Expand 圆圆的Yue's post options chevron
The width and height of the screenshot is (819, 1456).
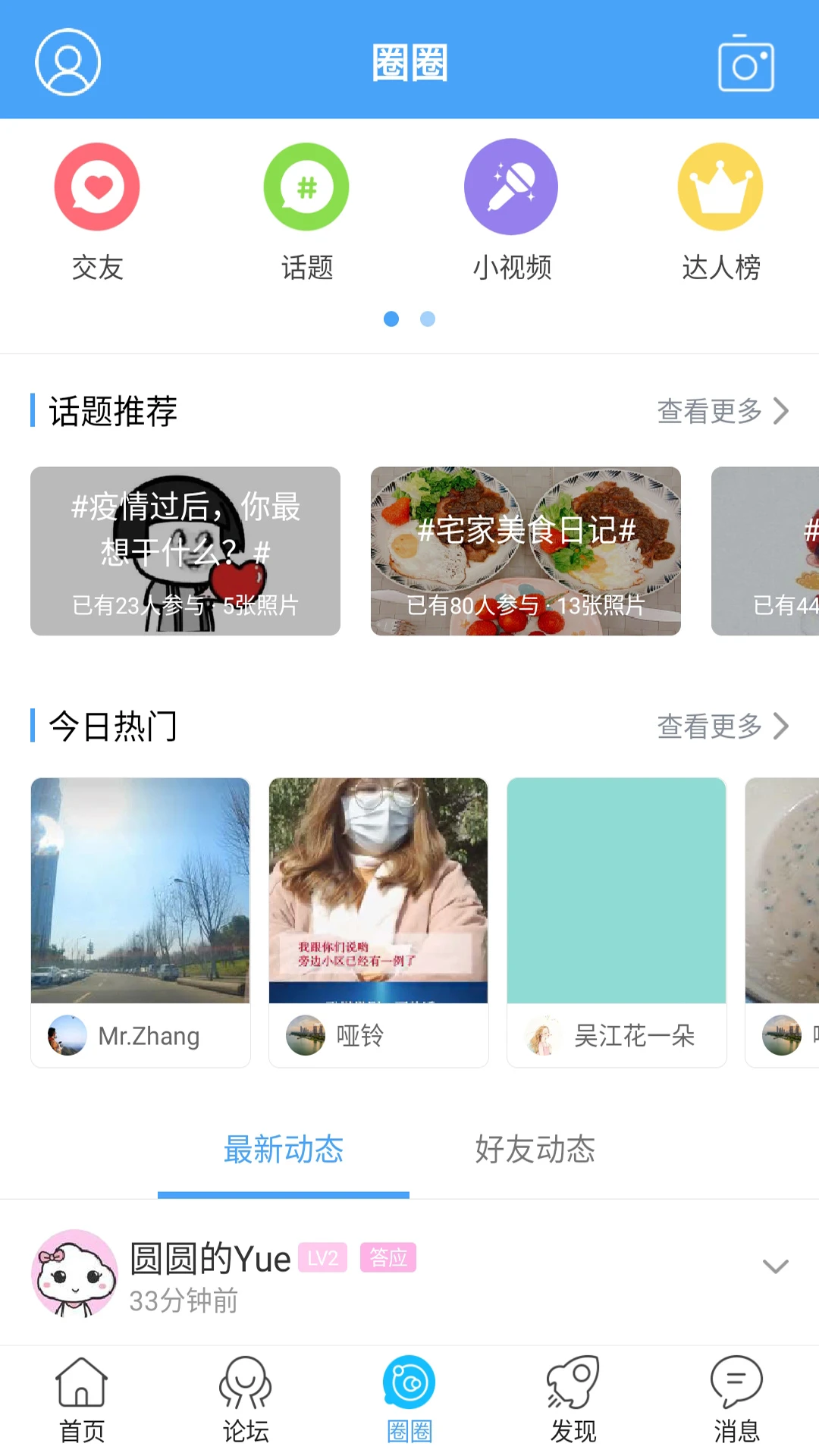coord(774,1265)
